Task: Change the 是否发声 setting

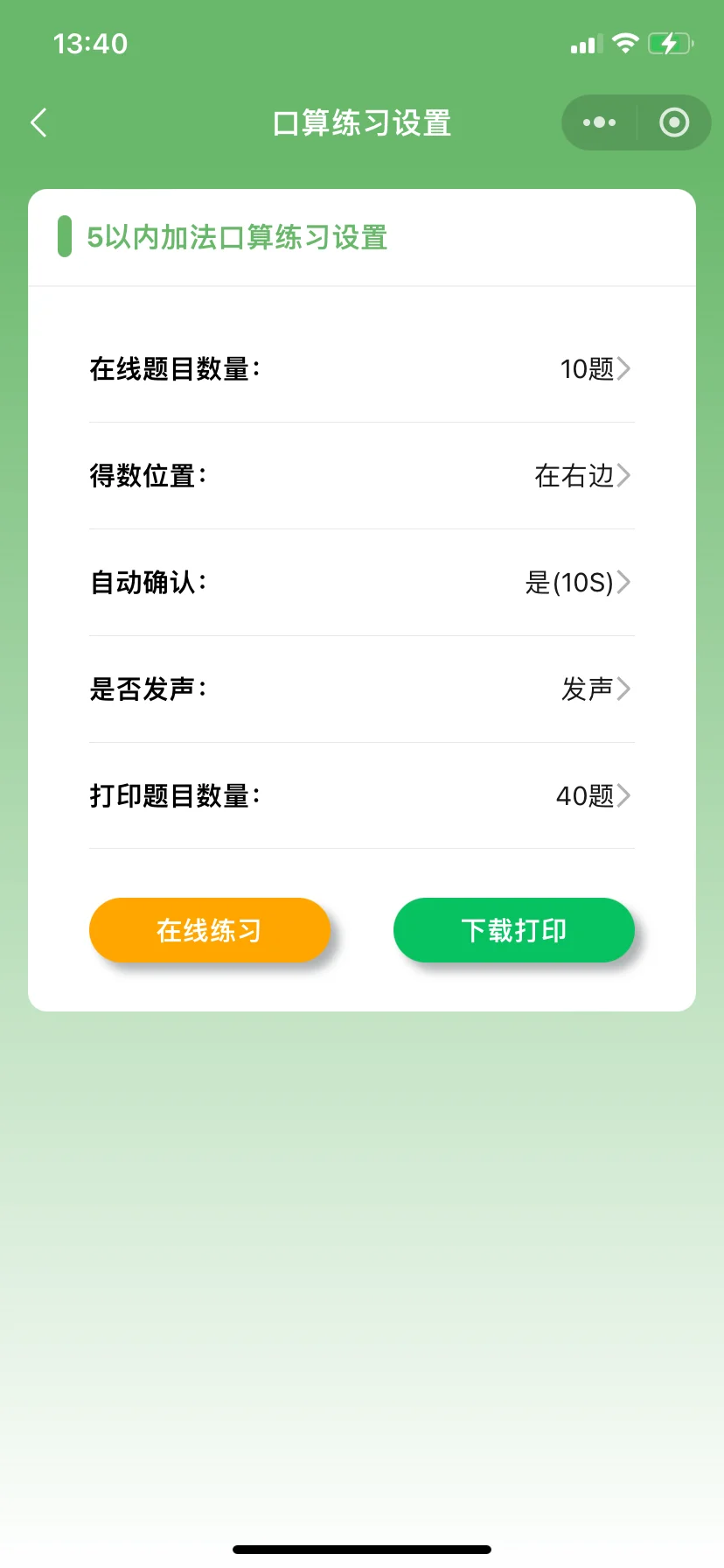Action: (362, 689)
